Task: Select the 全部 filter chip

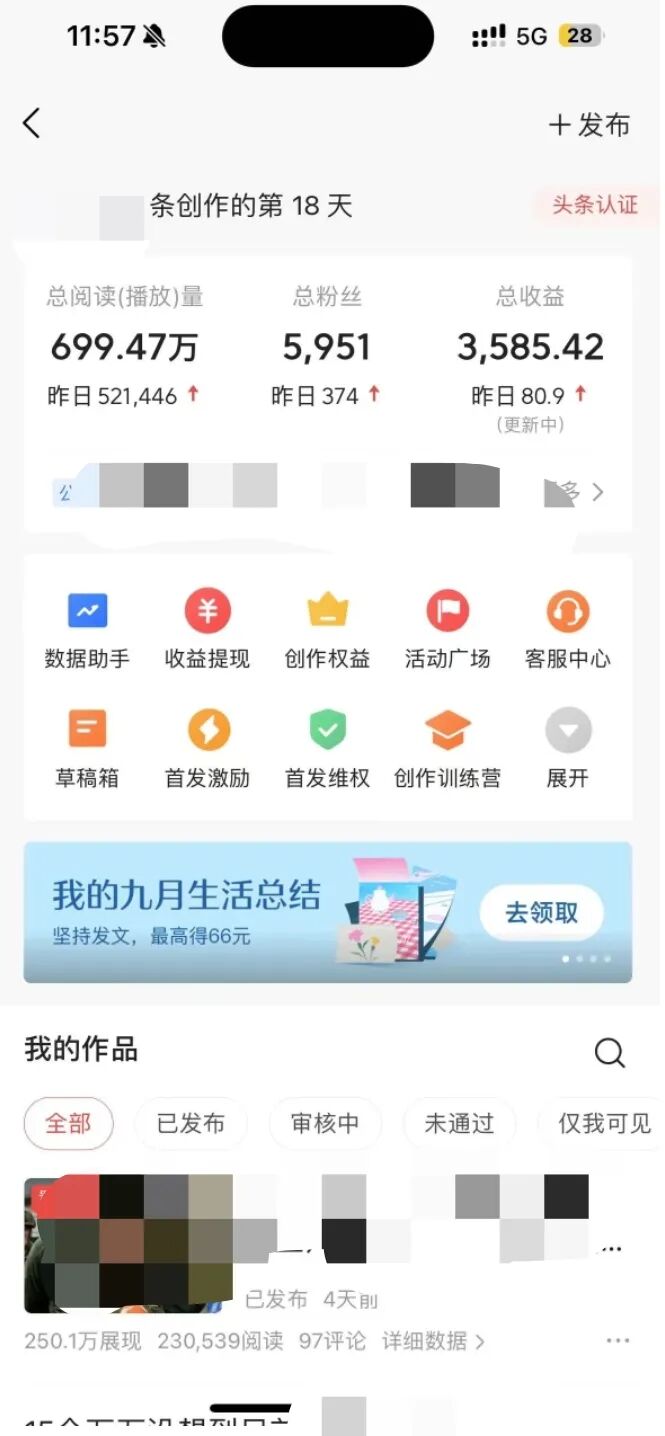Action: [x=68, y=1123]
